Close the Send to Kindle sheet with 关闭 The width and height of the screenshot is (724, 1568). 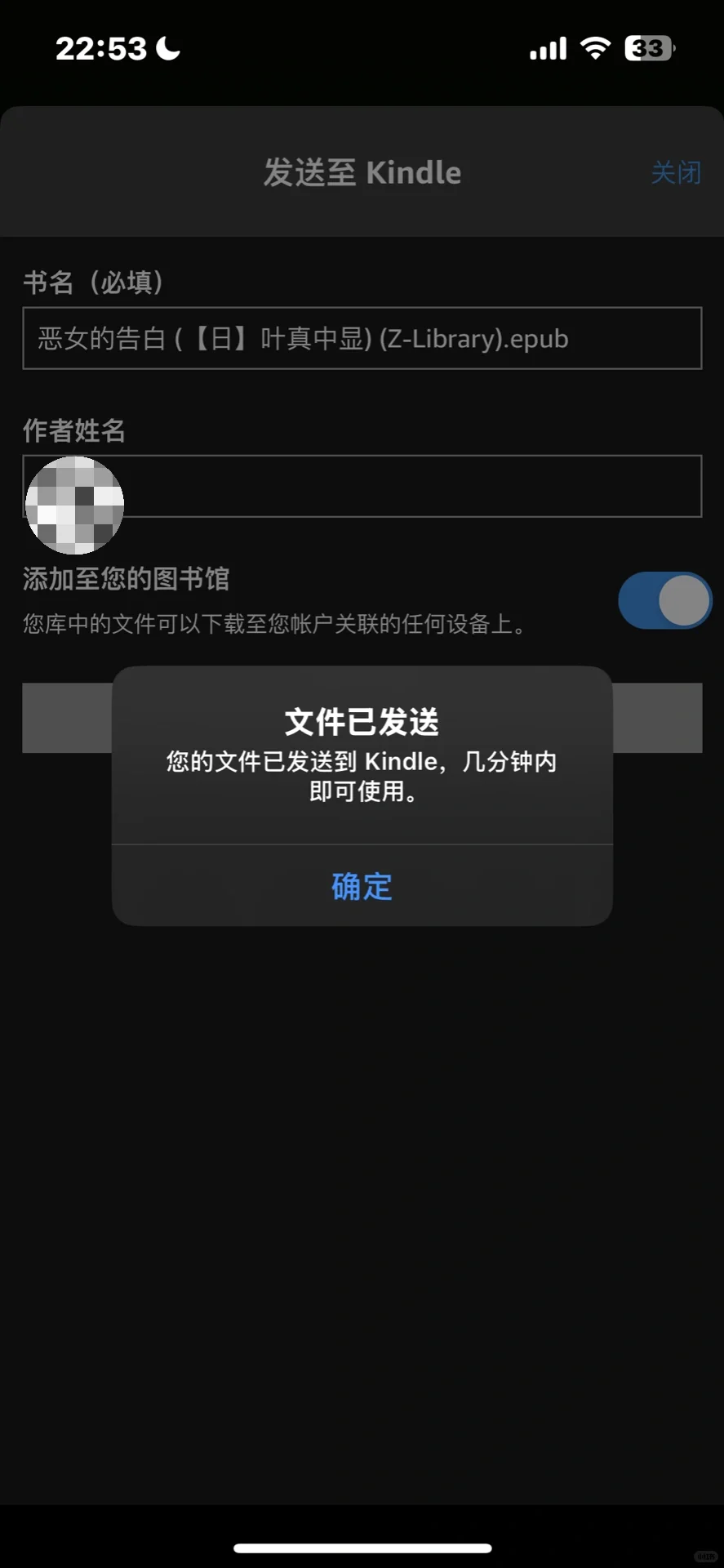coord(676,172)
